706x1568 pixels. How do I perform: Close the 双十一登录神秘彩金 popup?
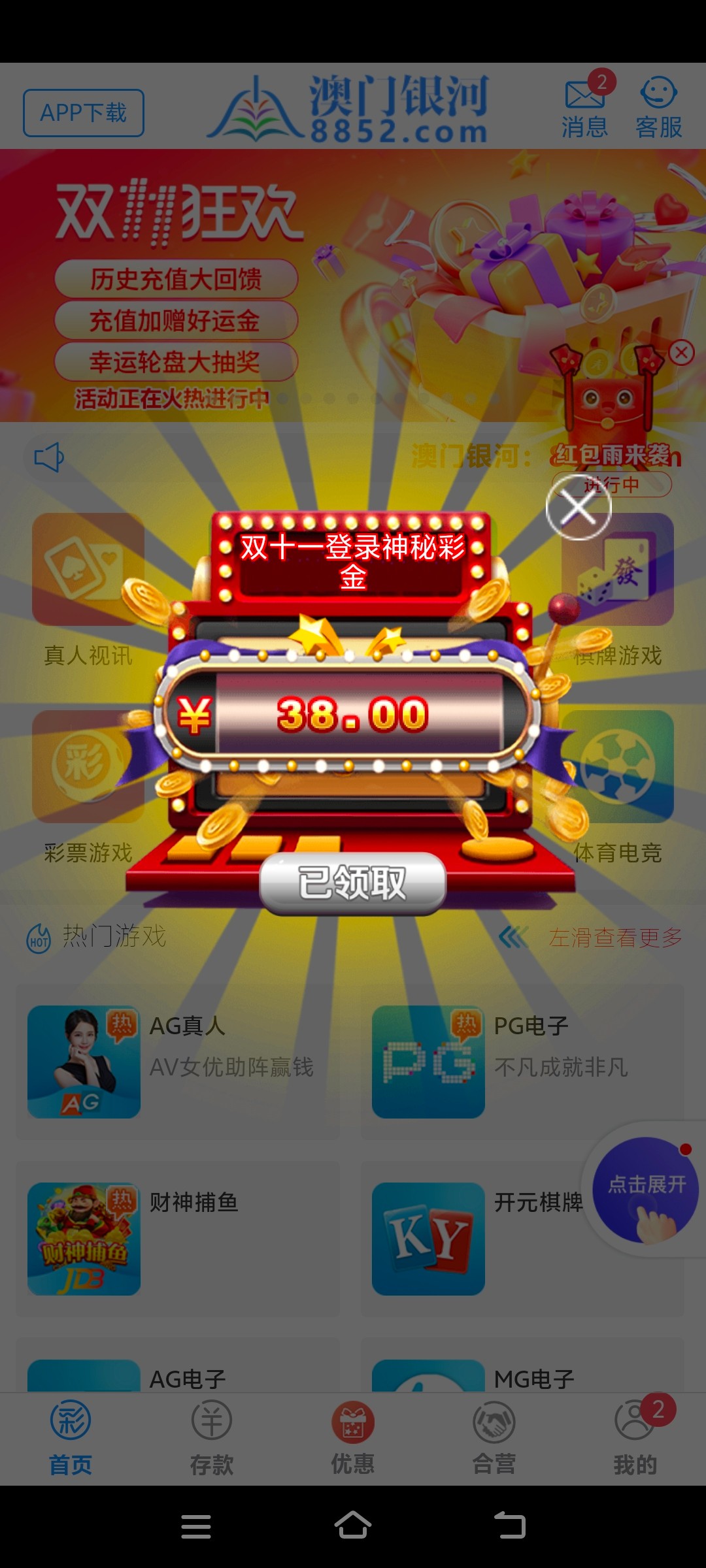579,508
